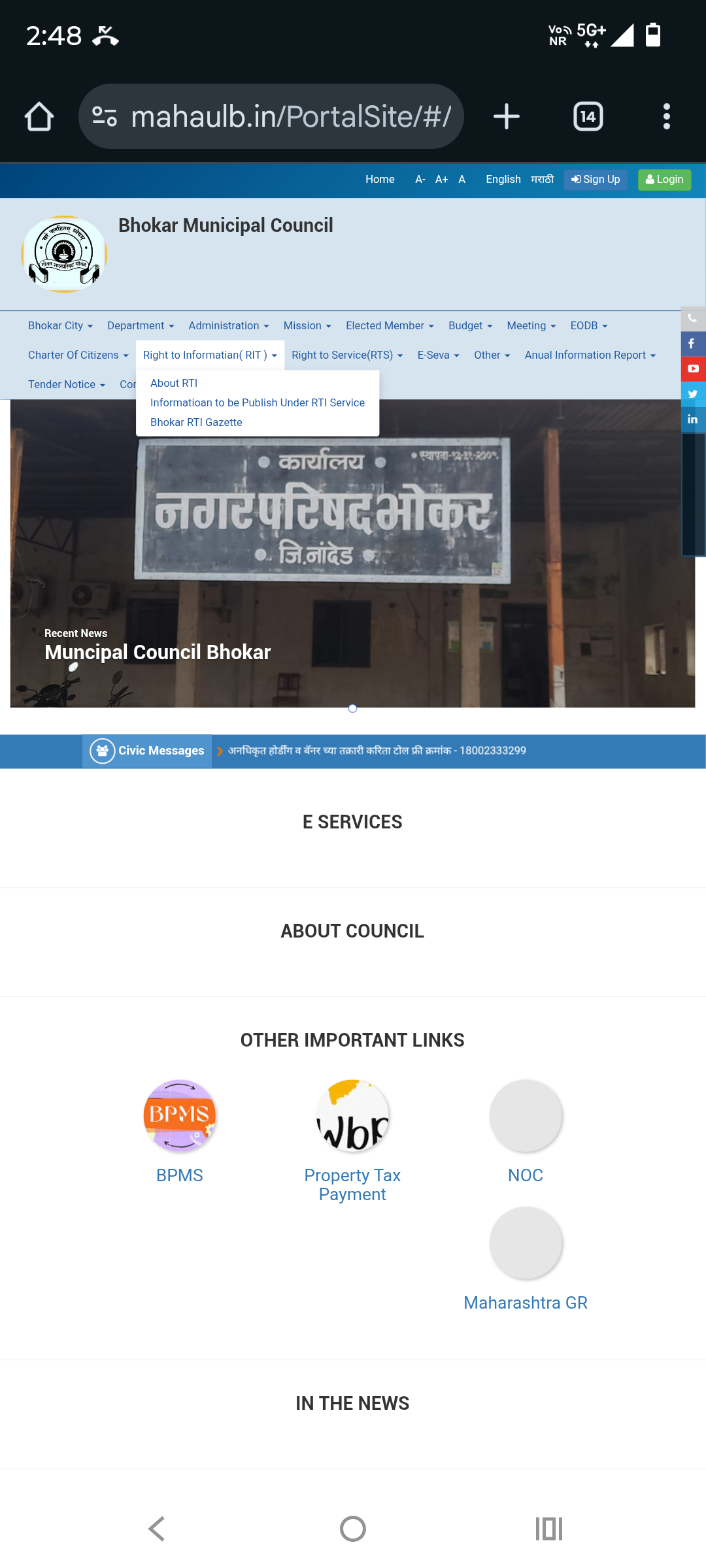Tap the Sign Up button
Image resolution: width=706 pixels, height=1568 pixels.
click(x=596, y=180)
